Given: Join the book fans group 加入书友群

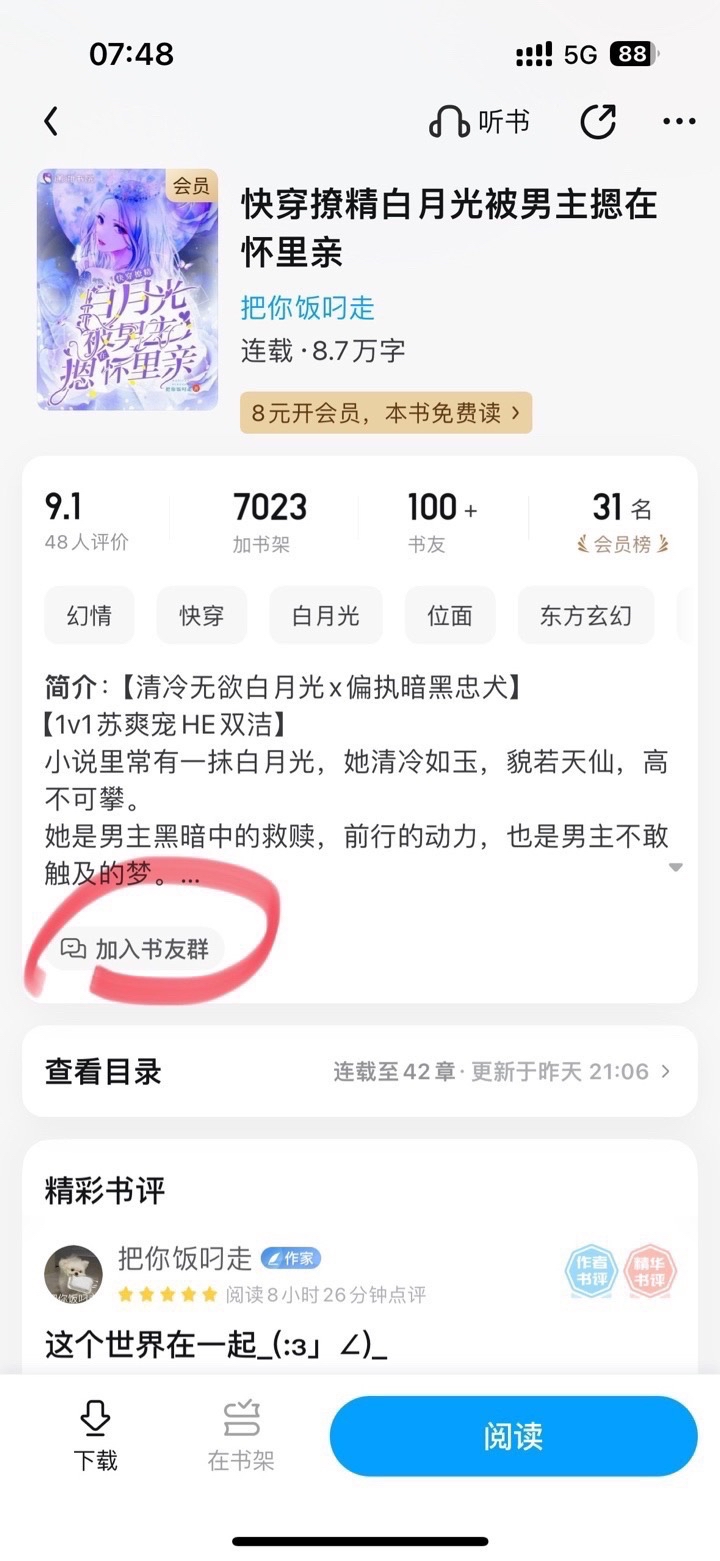Looking at the screenshot, I should (136, 949).
